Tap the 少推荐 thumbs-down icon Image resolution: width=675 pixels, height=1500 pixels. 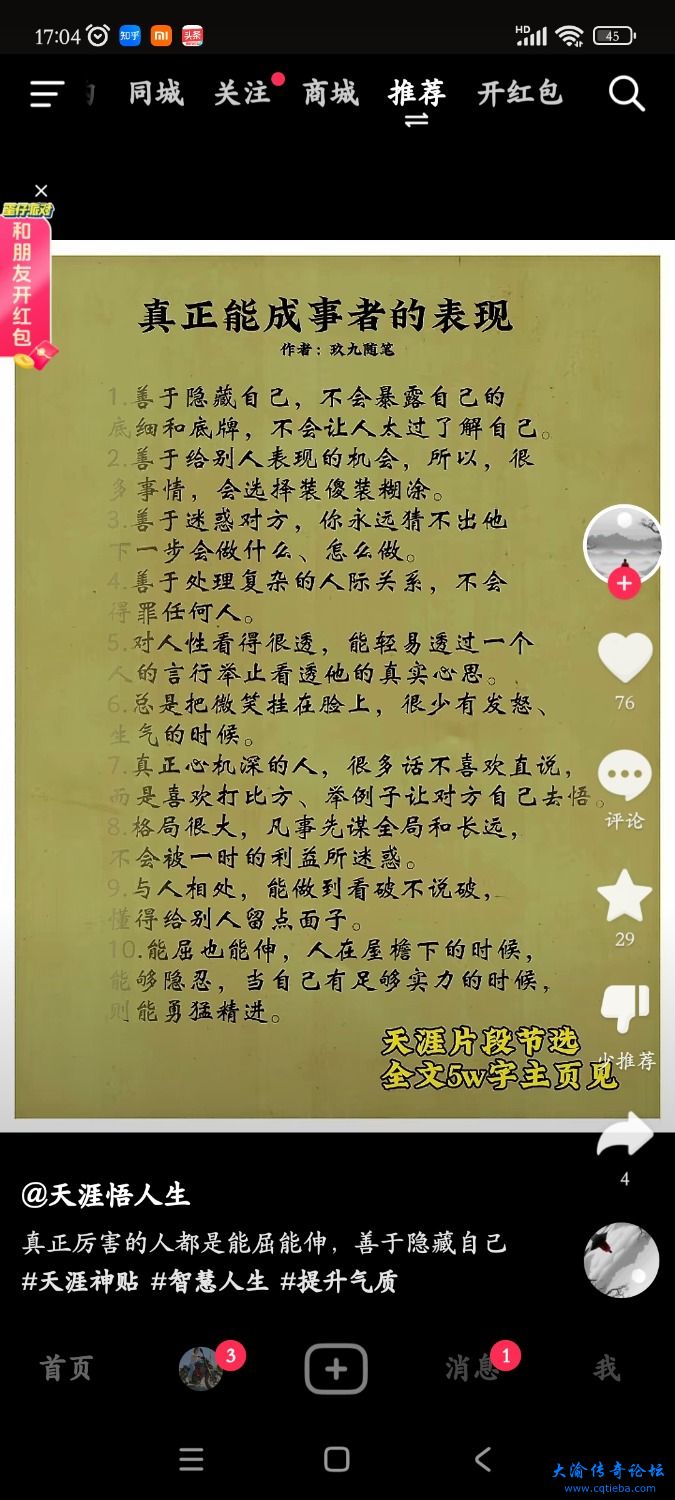[x=625, y=1010]
